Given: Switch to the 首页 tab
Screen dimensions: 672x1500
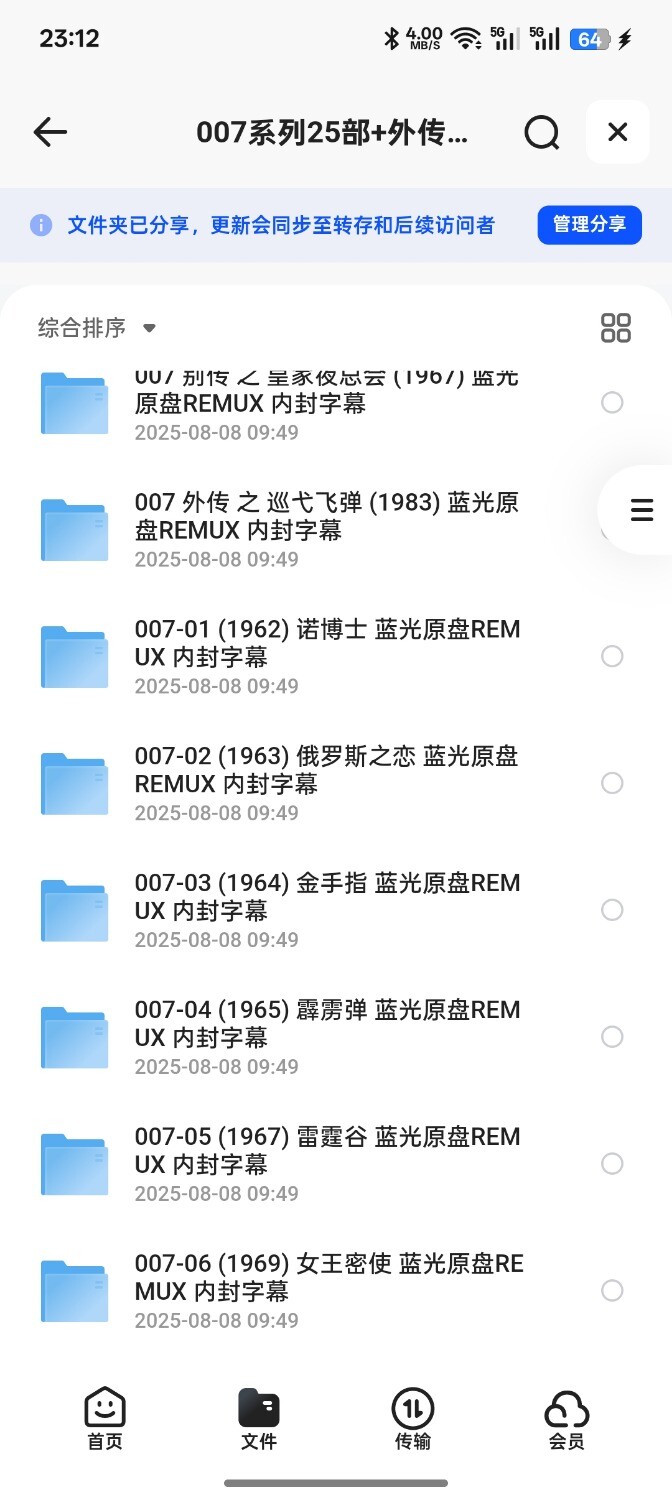Looking at the screenshot, I should 105,1418.
